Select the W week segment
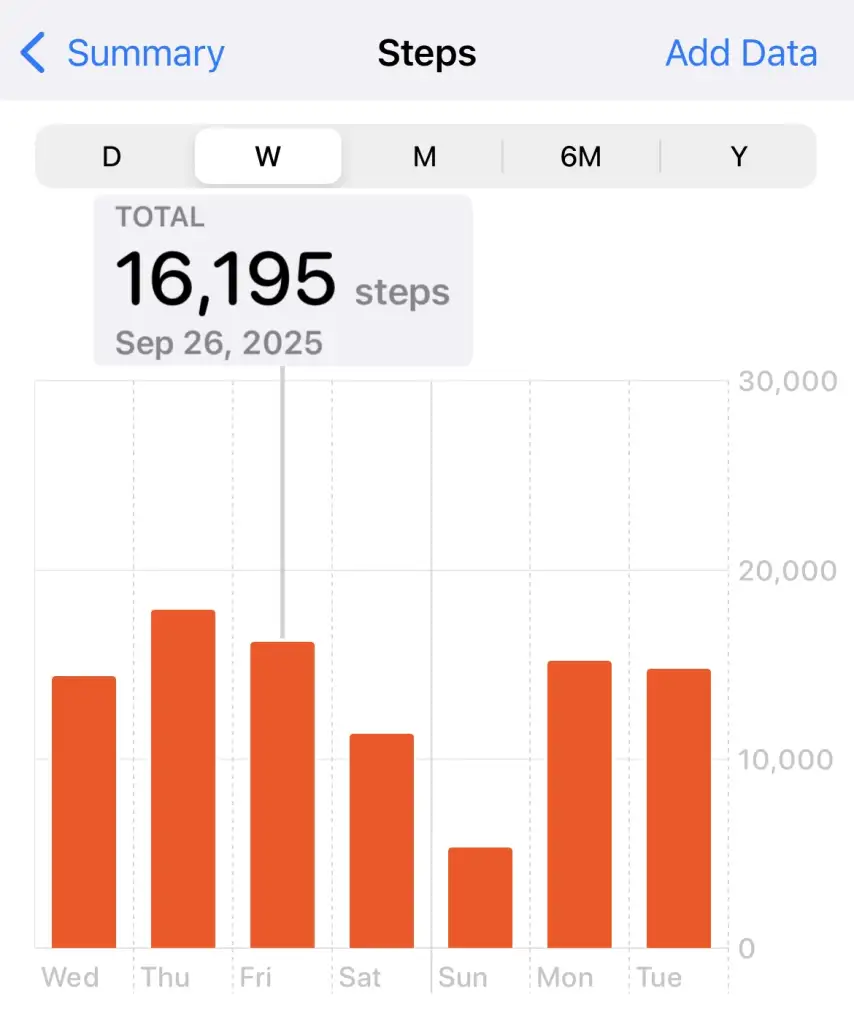 (268, 157)
